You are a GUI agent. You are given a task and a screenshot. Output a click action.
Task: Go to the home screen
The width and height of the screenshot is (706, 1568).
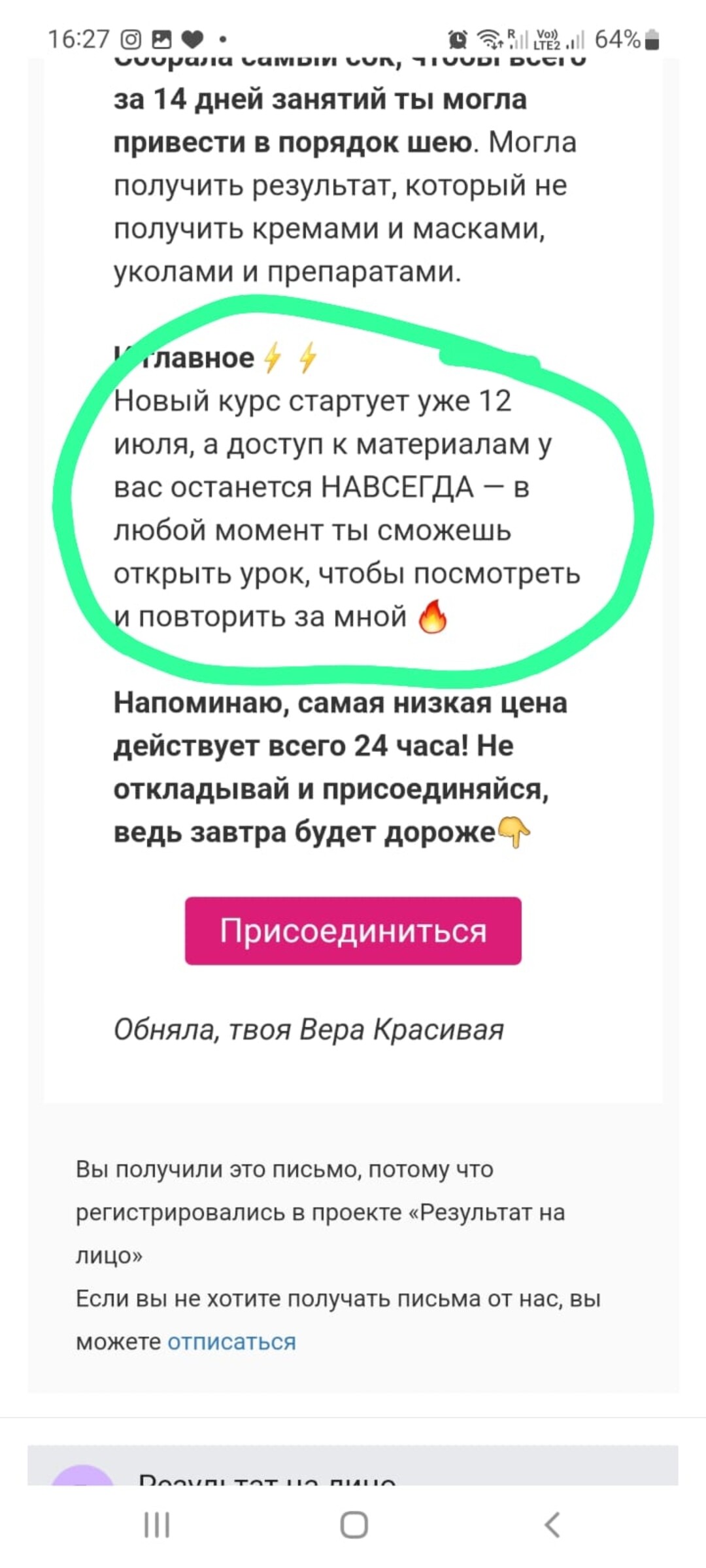(354, 1525)
